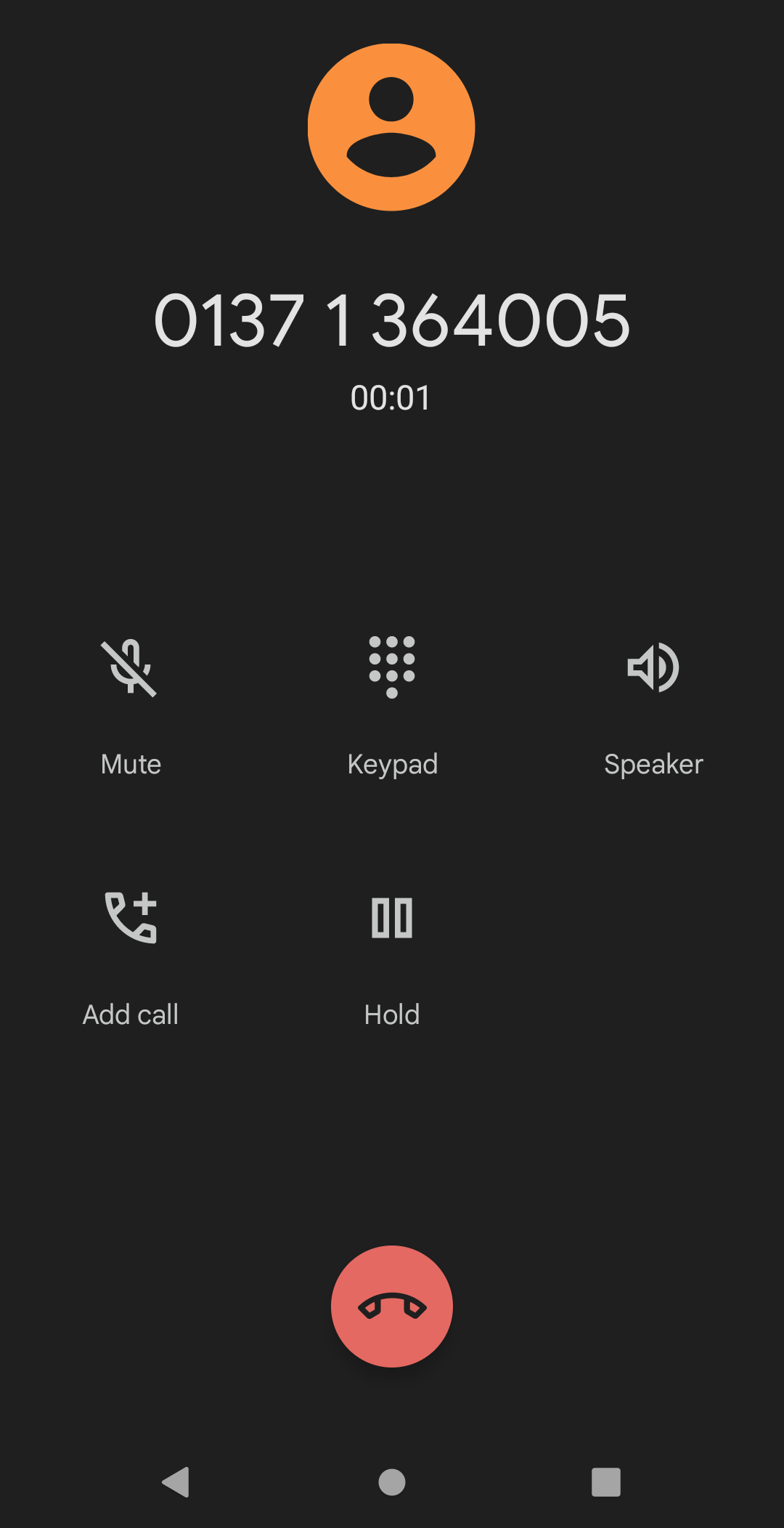
Task: Open the Keypad
Action: pos(392,668)
